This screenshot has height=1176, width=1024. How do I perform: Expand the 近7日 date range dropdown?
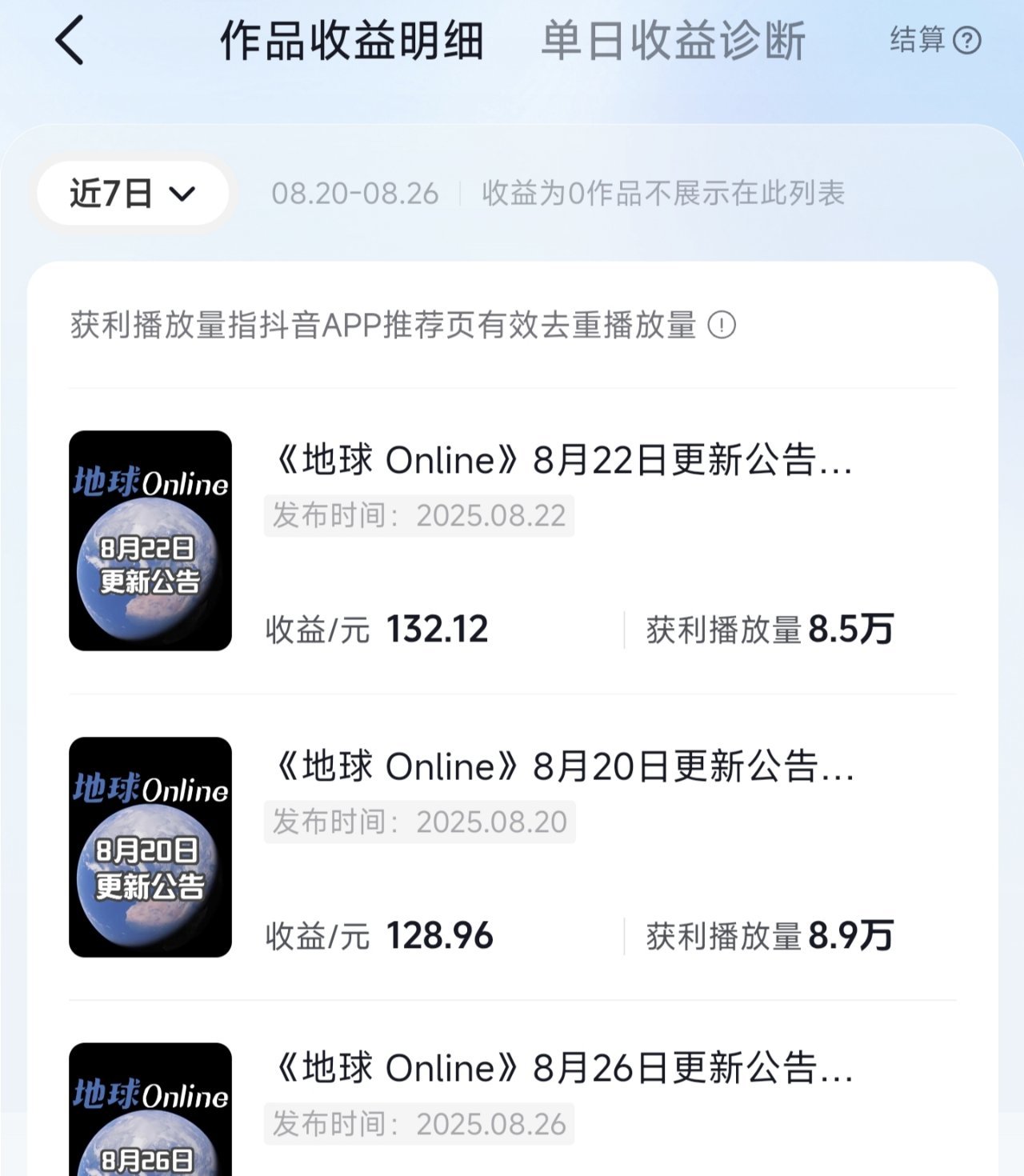[x=133, y=194]
